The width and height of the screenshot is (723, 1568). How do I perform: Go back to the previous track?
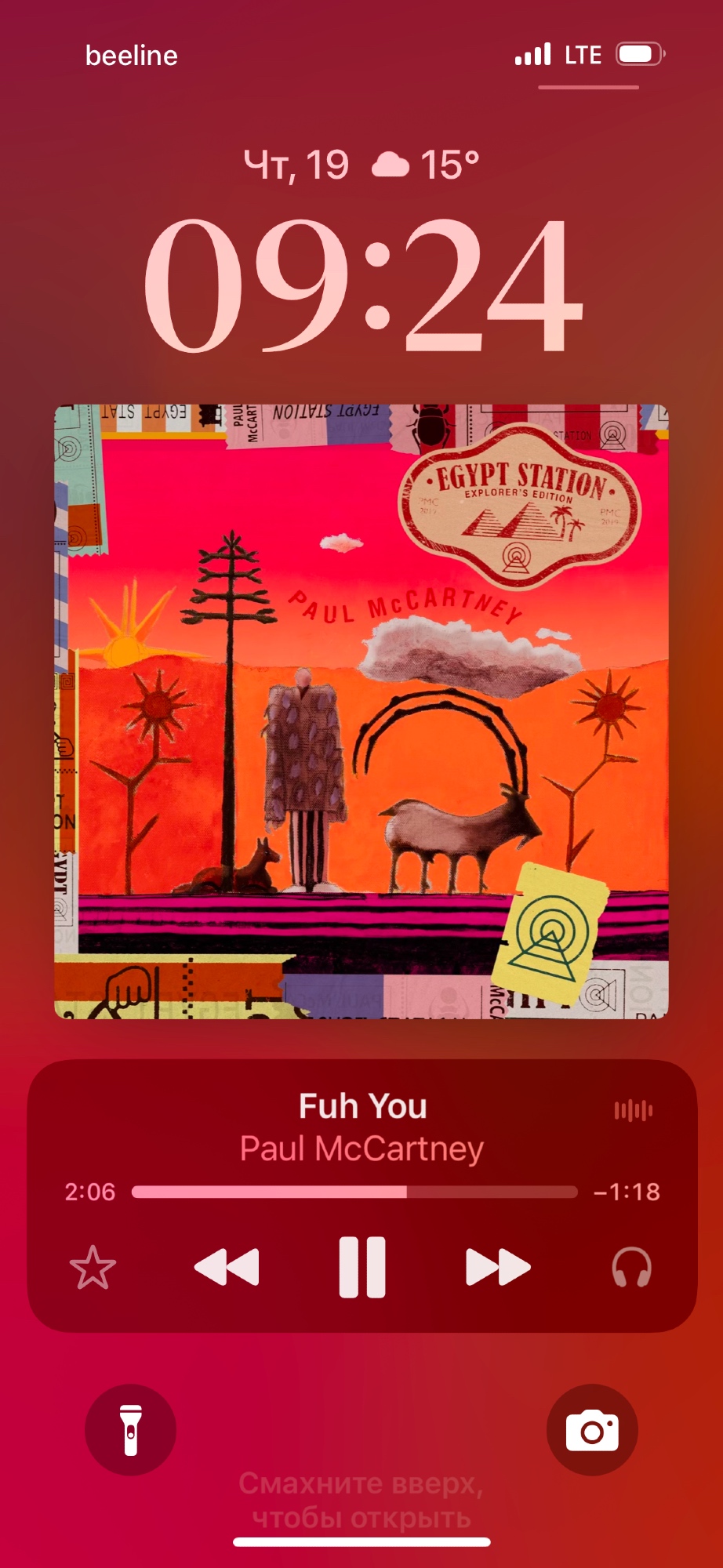click(x=227, y=1267)
